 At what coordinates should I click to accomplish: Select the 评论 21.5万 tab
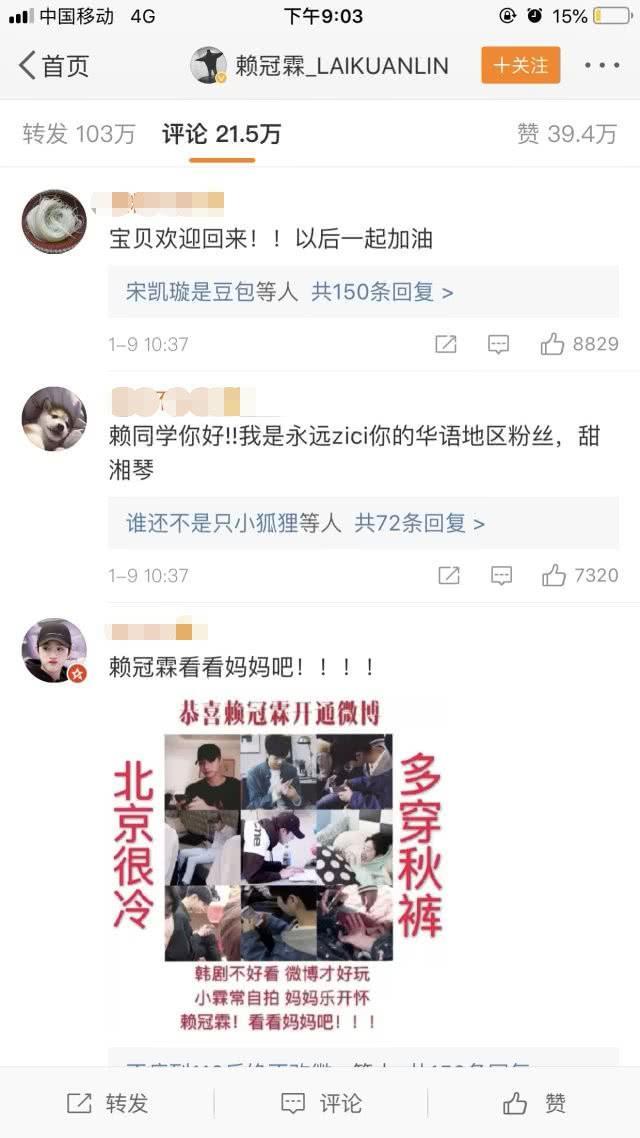click(221, 134)
